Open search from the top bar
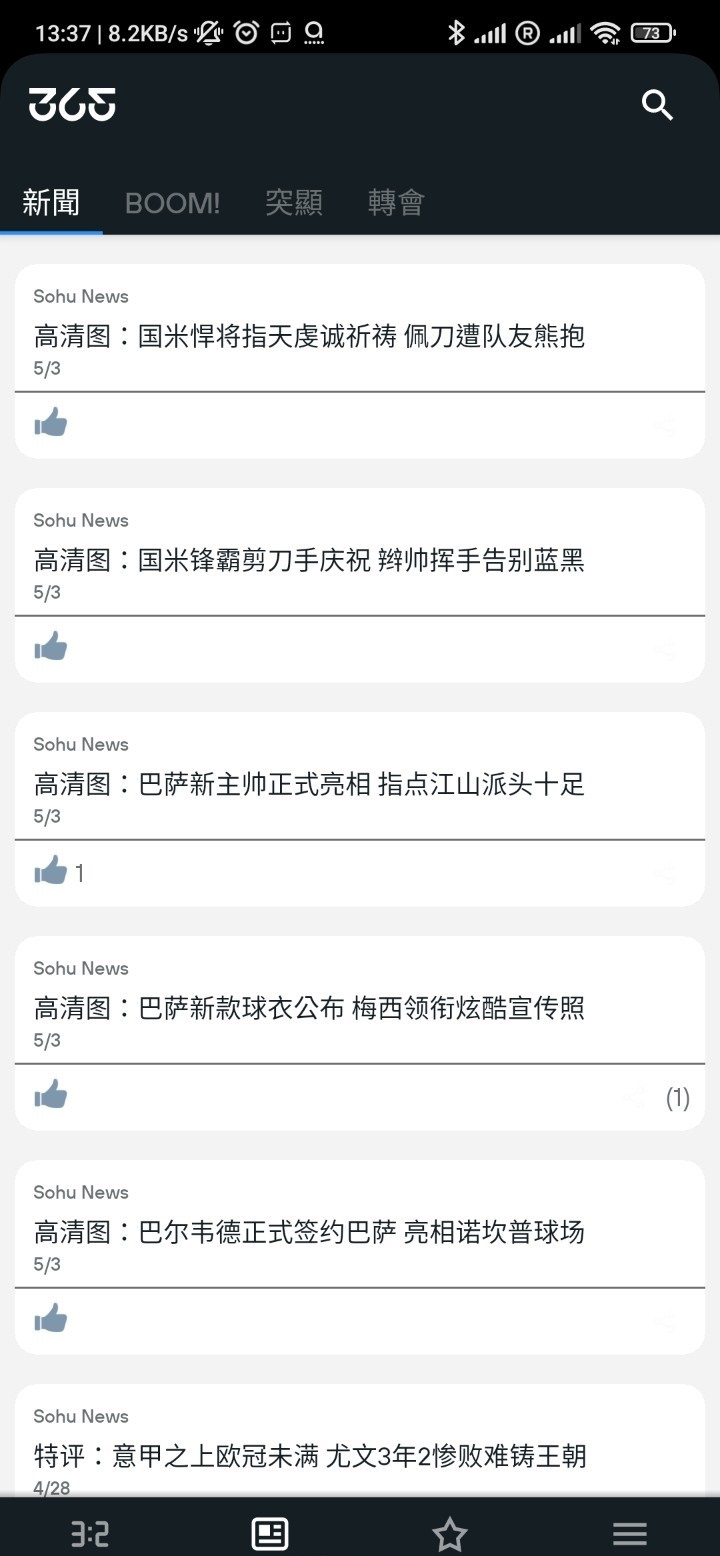 click(x=657, y=104)
